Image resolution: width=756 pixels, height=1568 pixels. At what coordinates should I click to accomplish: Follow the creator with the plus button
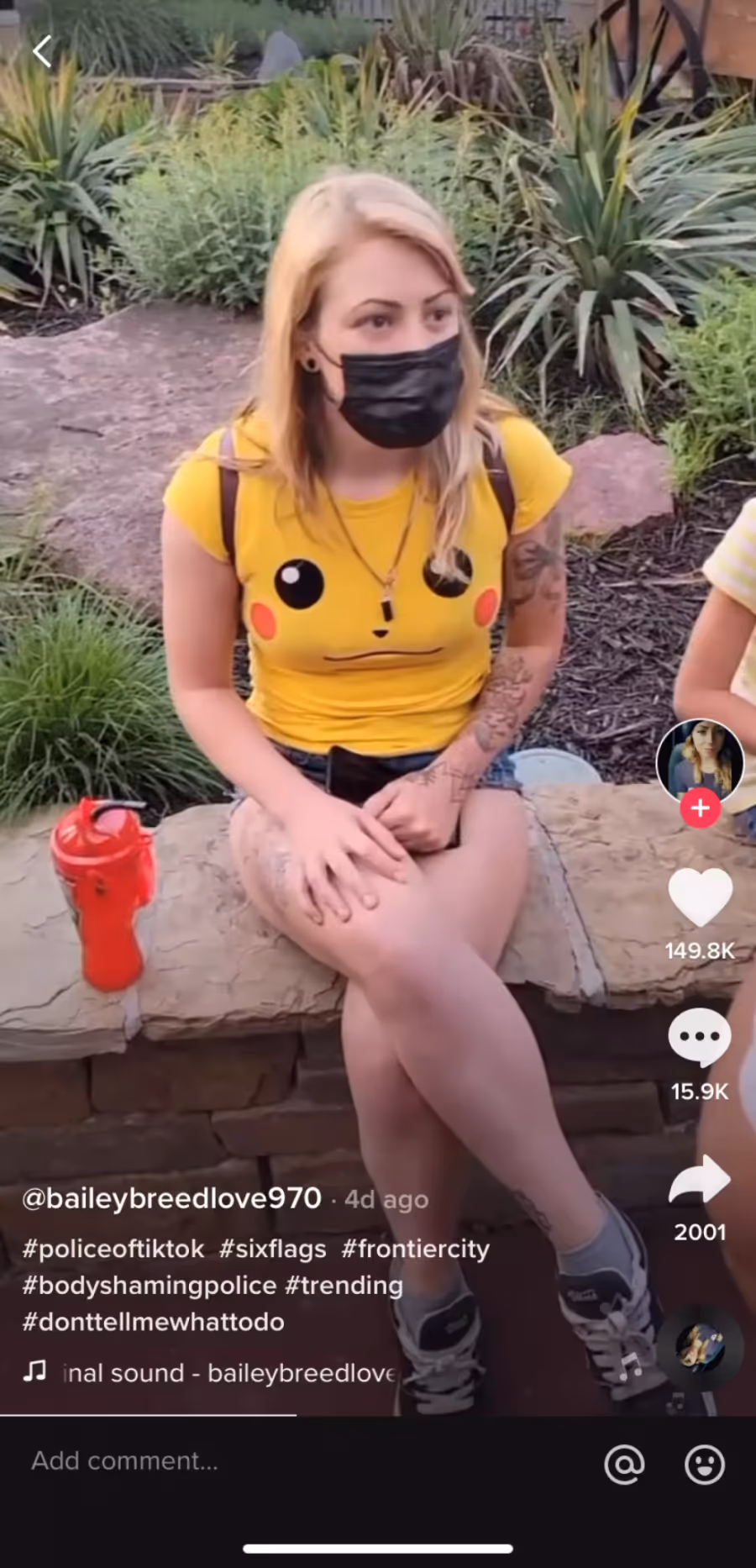[x=700, y=808]
